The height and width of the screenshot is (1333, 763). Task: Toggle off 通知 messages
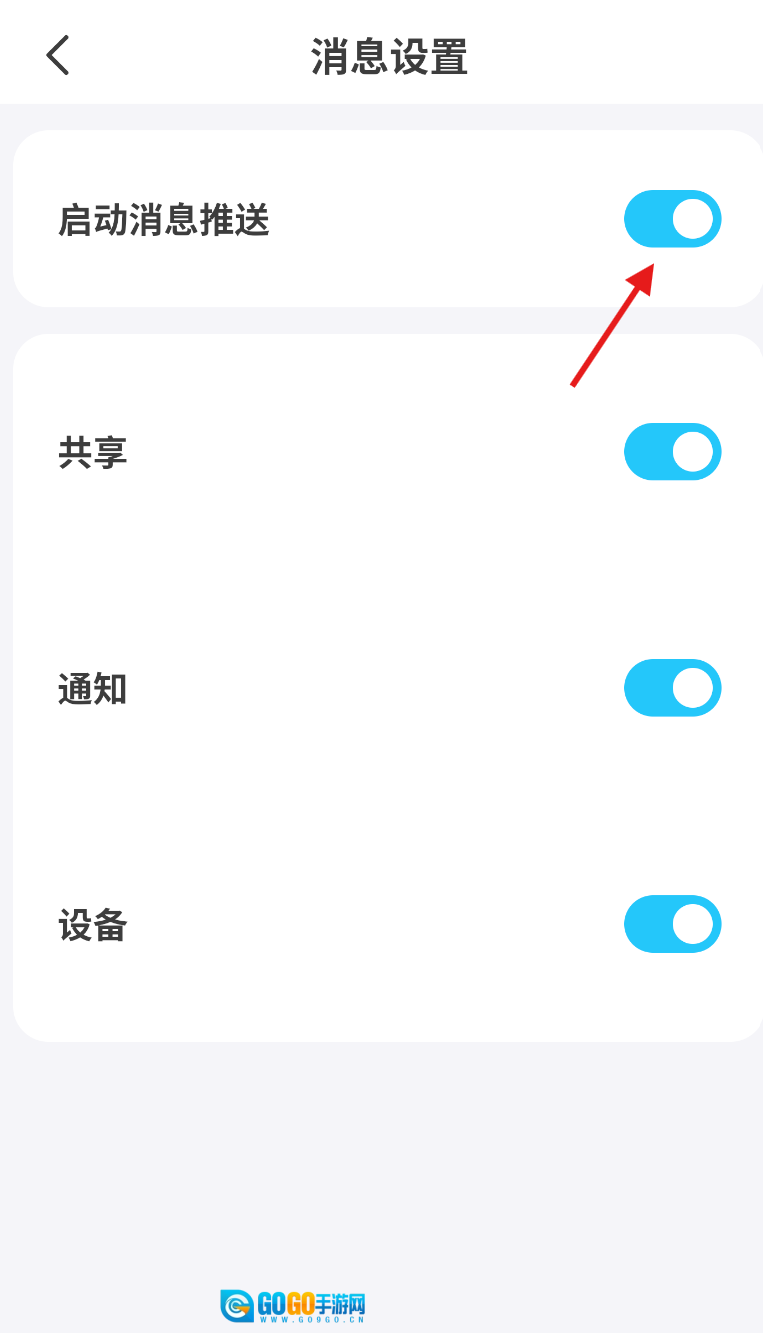pos(672,688)
